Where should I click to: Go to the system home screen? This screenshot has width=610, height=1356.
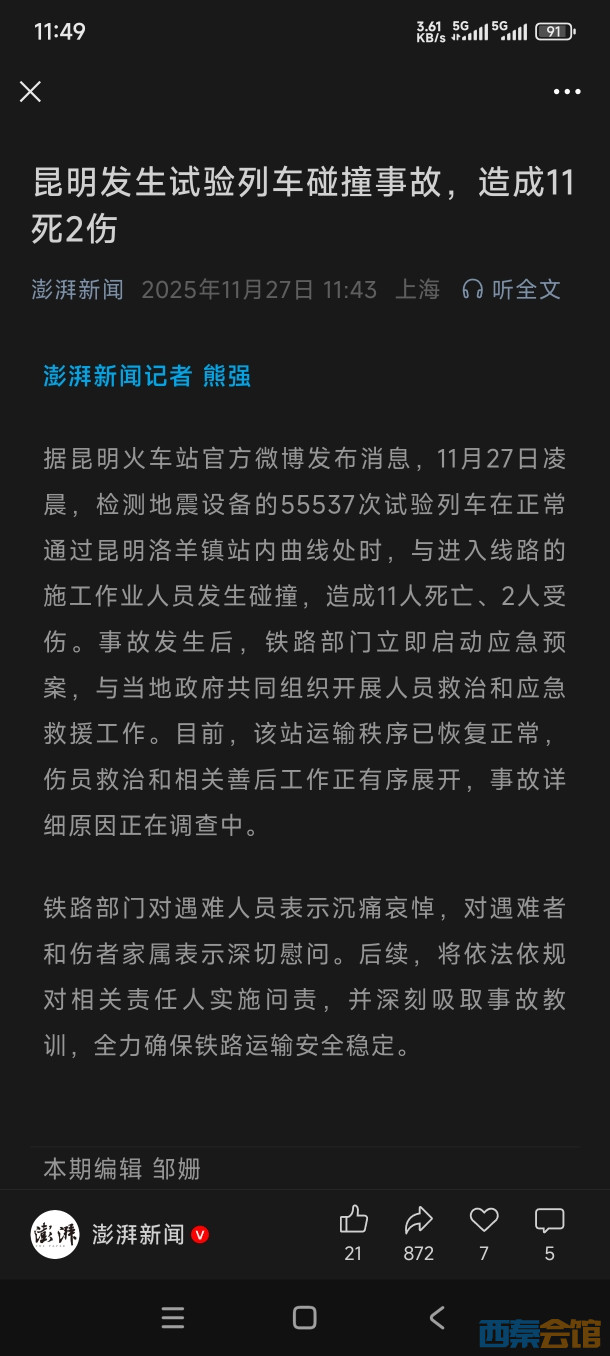(305, 1318)
